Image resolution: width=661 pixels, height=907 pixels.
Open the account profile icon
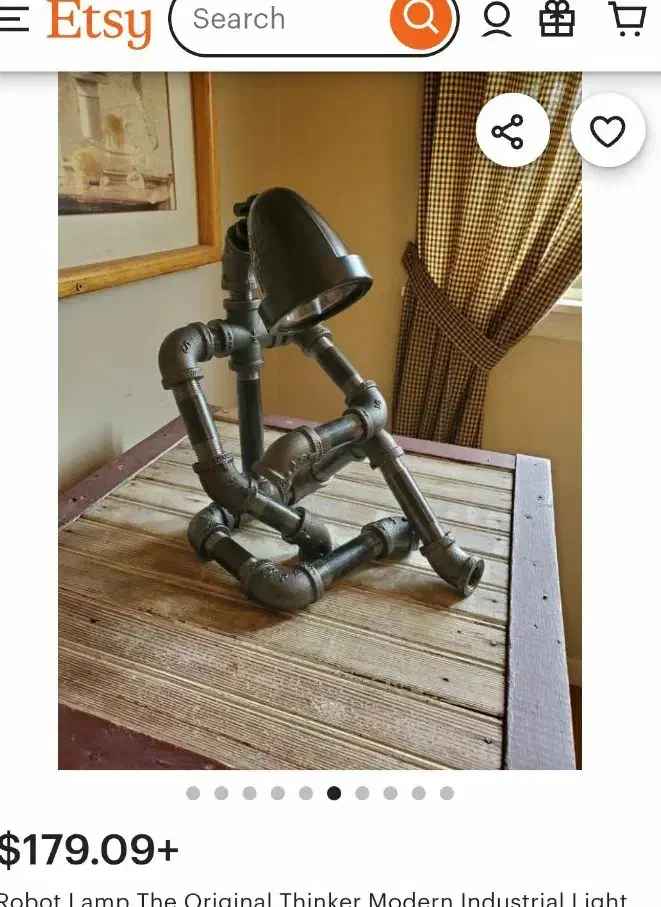[x=496, y=19]
